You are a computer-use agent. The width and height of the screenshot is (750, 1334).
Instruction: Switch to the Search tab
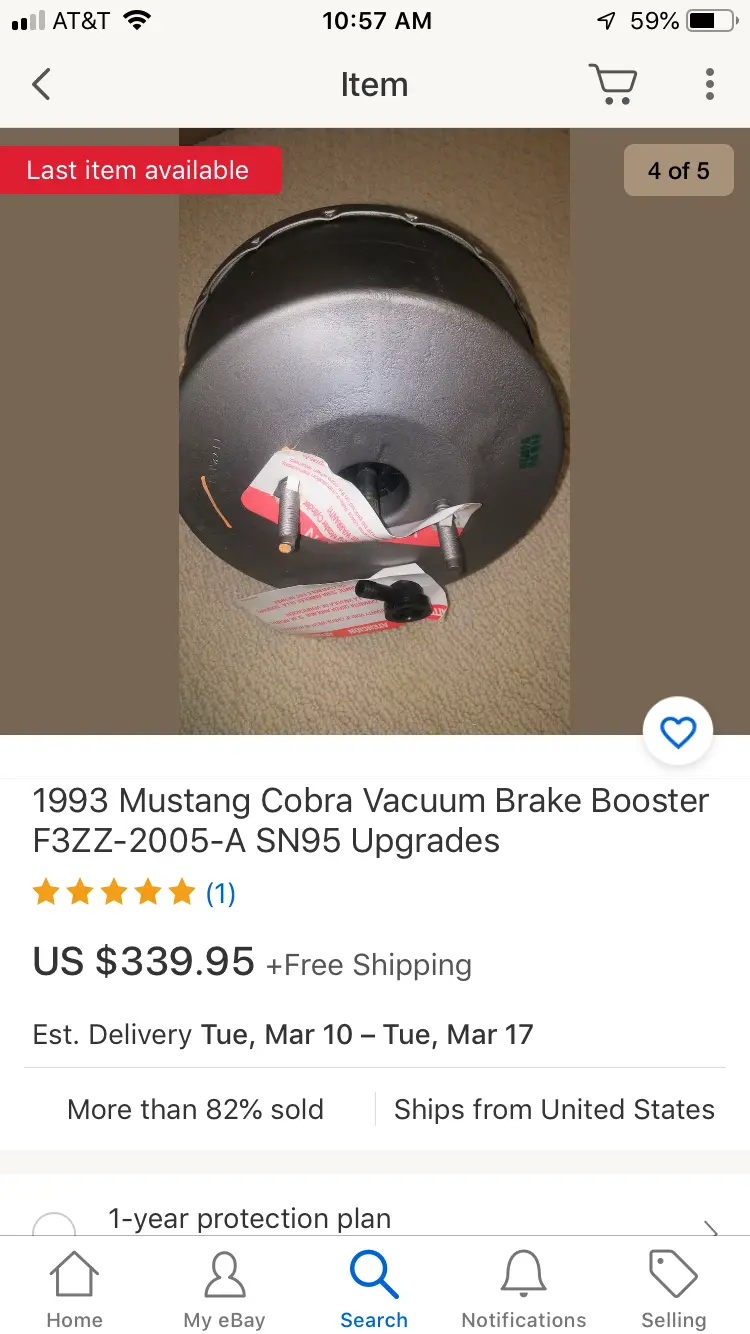click(x=374, y=1290)
